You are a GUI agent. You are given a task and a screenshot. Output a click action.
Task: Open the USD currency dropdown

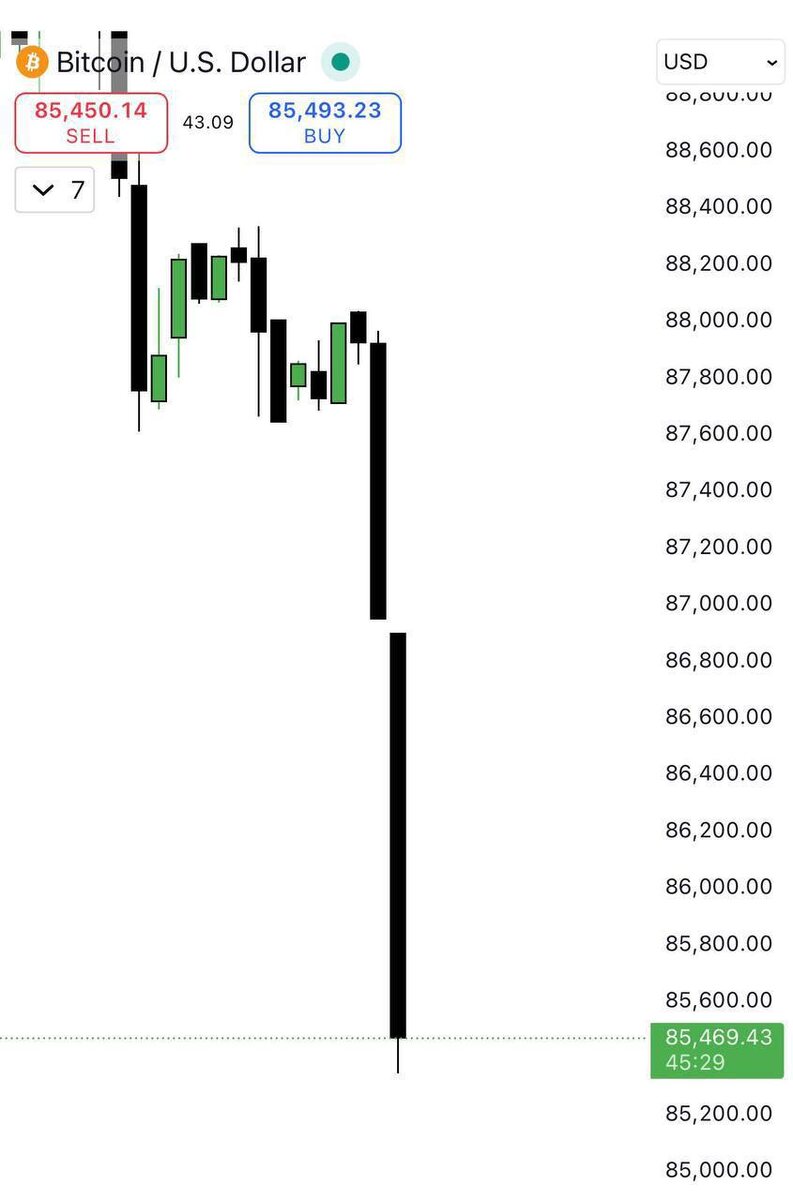click(720, 62)
